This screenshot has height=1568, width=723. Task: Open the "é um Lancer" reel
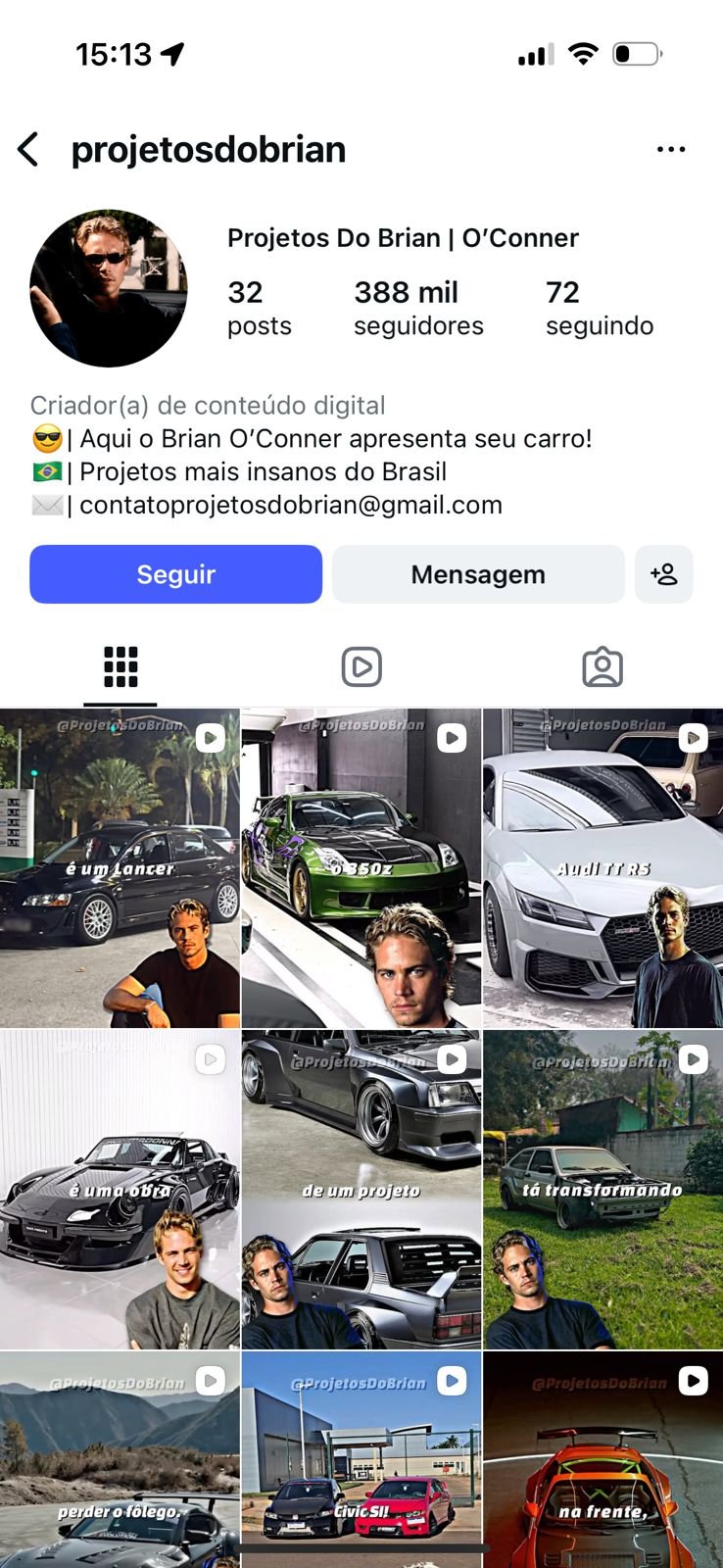coord(120,868)
